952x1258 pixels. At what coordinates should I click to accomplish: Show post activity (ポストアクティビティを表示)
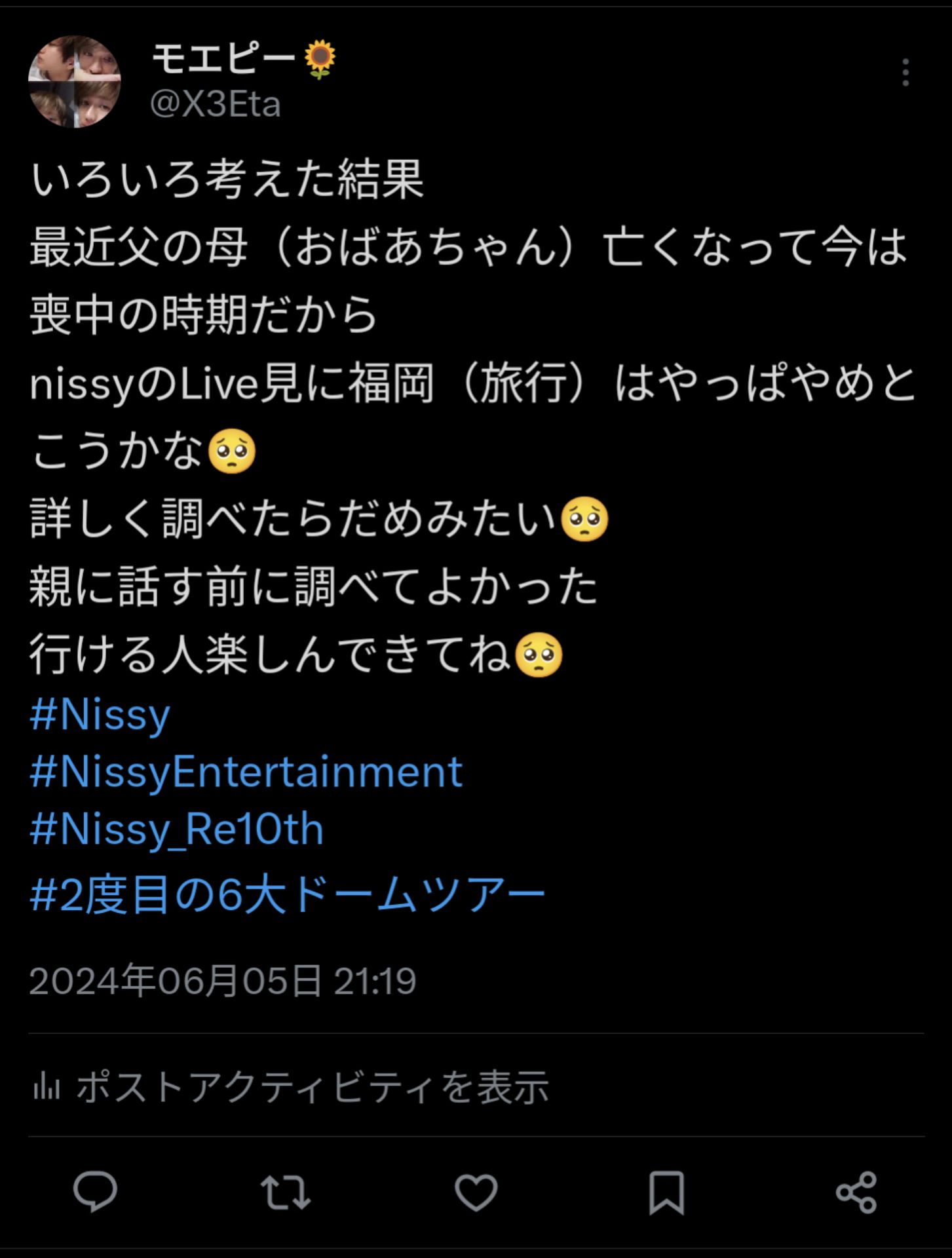(312, 1087)
